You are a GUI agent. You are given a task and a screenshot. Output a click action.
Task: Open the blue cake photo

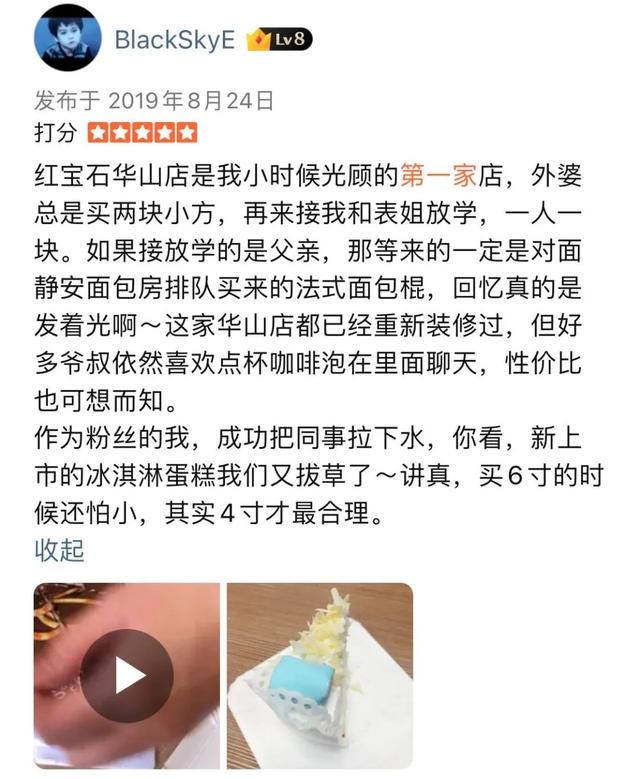[319, 675]
